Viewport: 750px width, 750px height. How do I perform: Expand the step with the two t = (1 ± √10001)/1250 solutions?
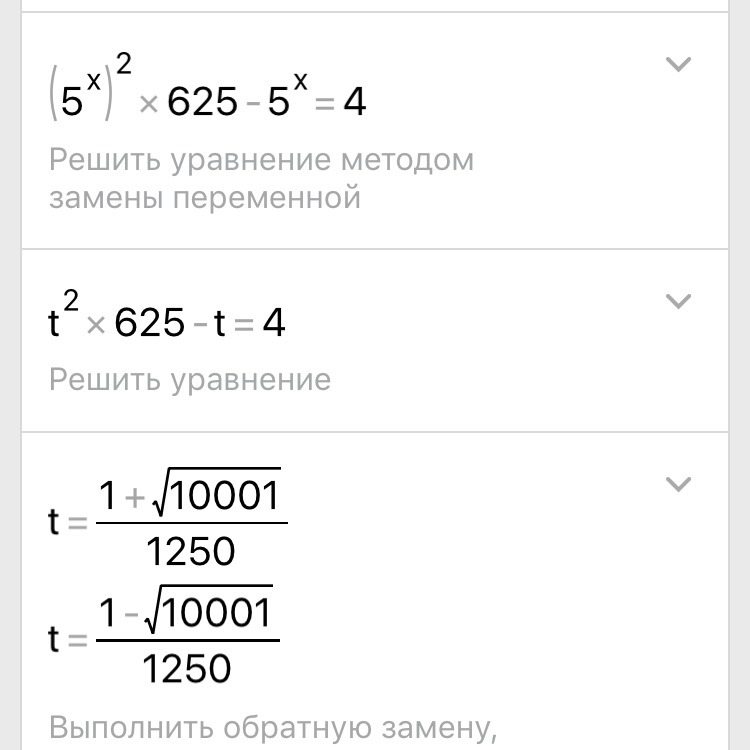tap(678, 485)
